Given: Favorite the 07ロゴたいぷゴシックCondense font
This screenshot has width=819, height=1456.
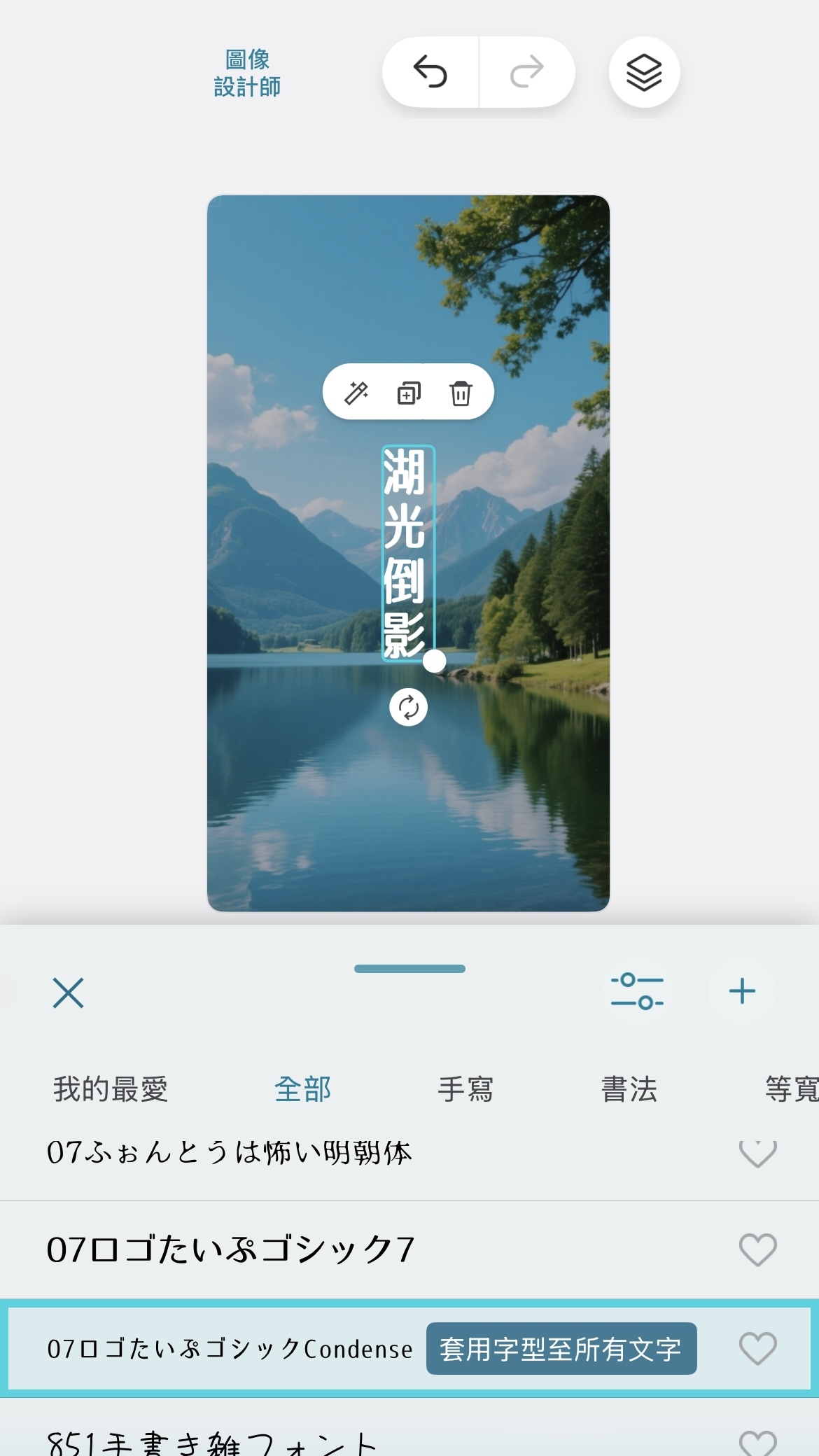Looking at the screenshot, I should click(x=757, y=1348).
